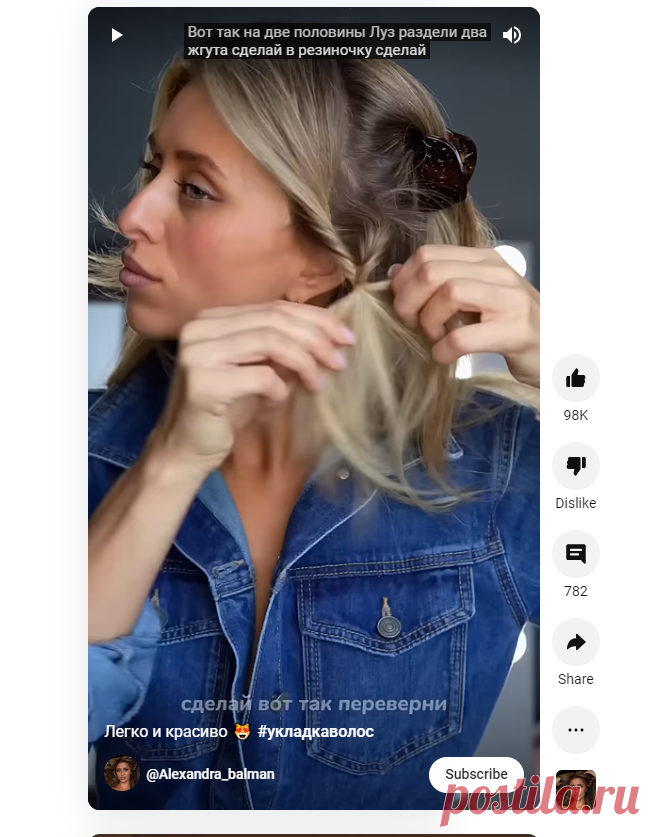Mute the video sound
The image size is (659, 837).
pos(512,35)
